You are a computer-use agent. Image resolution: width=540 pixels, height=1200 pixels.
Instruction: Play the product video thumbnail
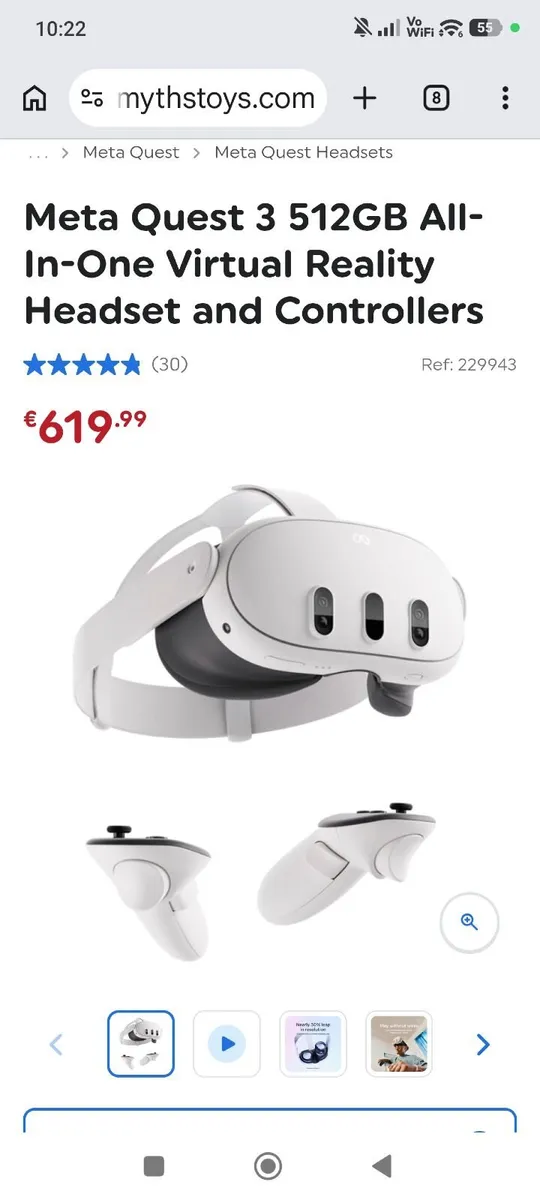227,1043
